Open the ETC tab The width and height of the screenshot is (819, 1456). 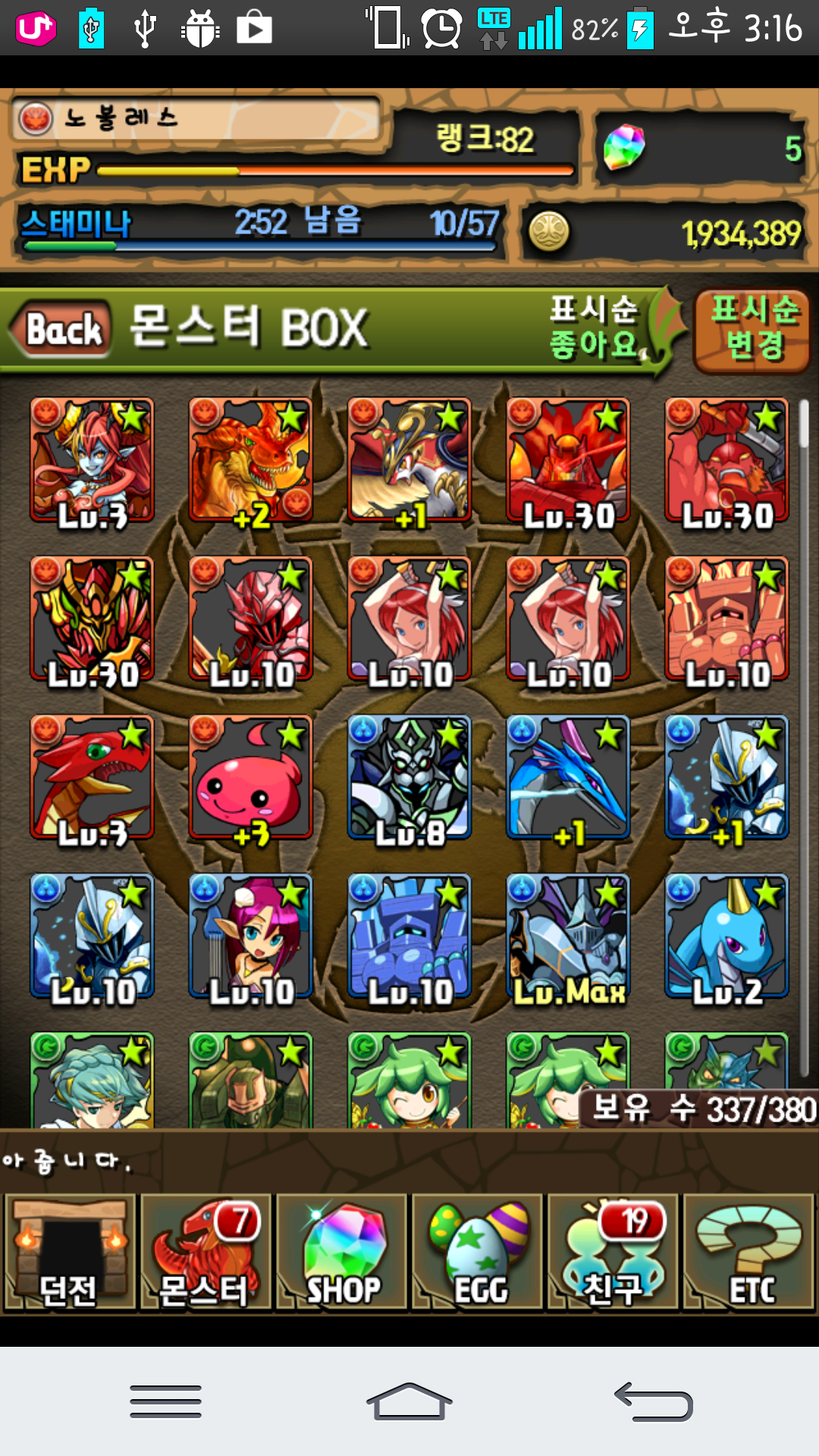(x=749, y=1253)
